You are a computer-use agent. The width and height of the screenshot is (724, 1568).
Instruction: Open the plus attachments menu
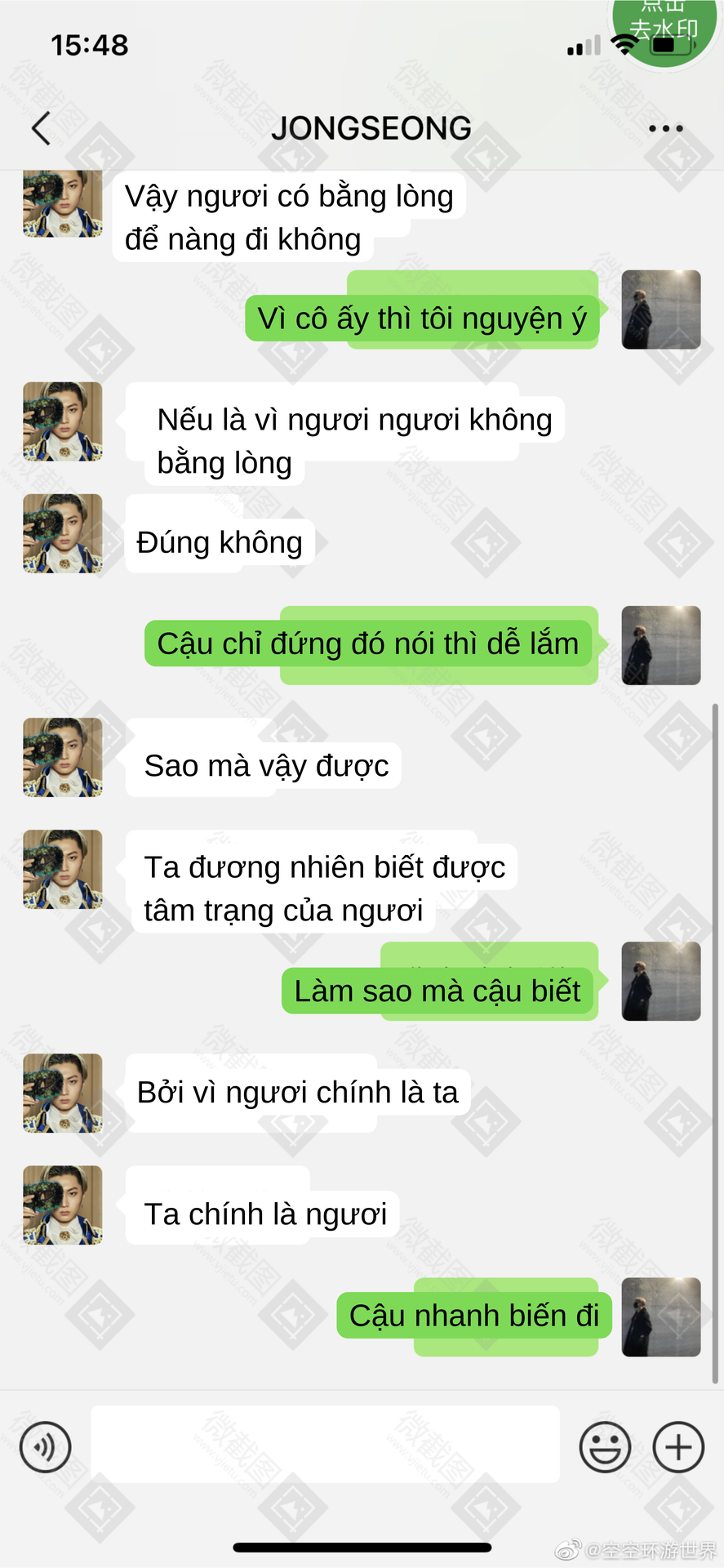click(678, 1447)
